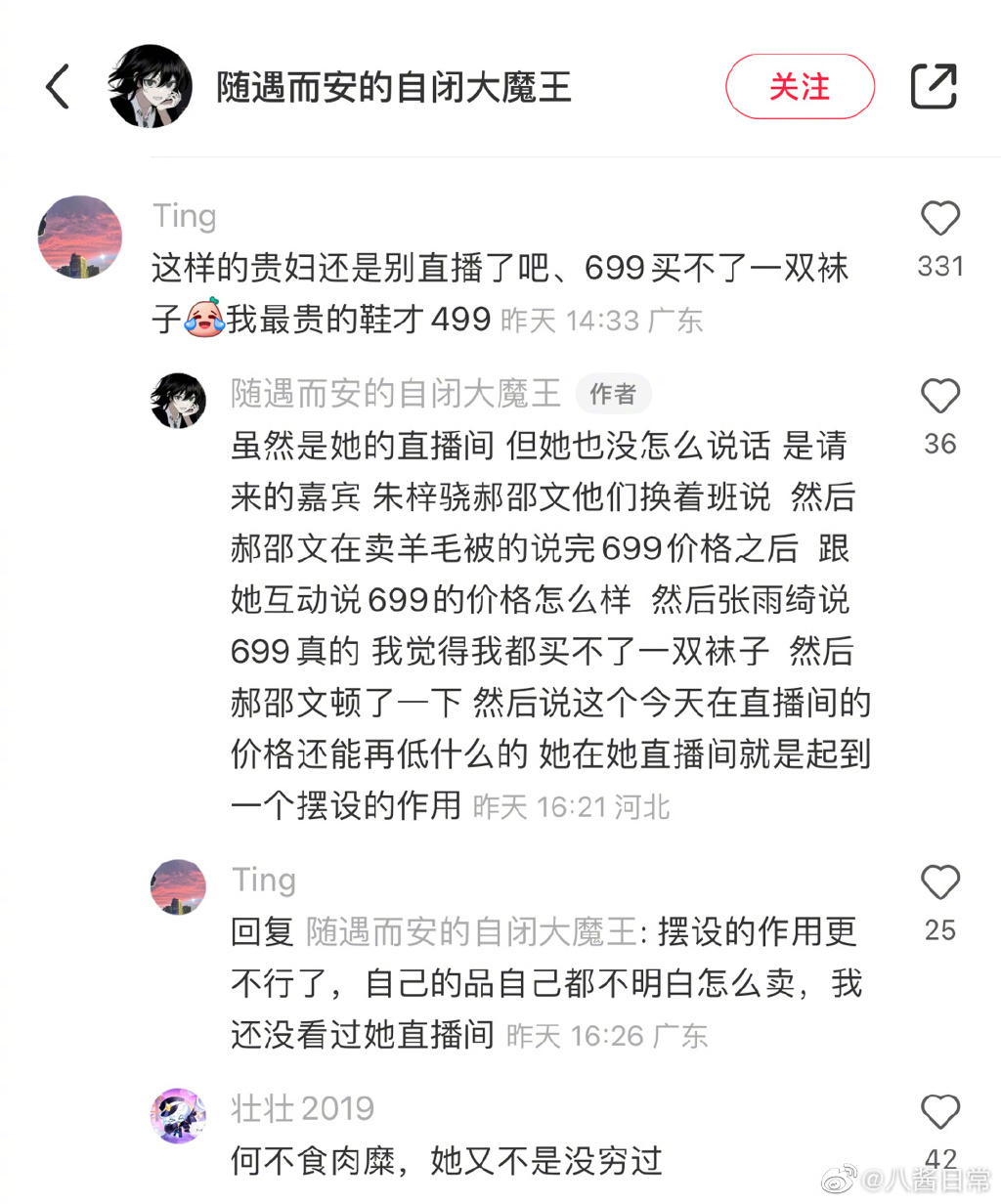
Task: Open 壮壮2019's purple avatar
Action: coord(179,1116)
